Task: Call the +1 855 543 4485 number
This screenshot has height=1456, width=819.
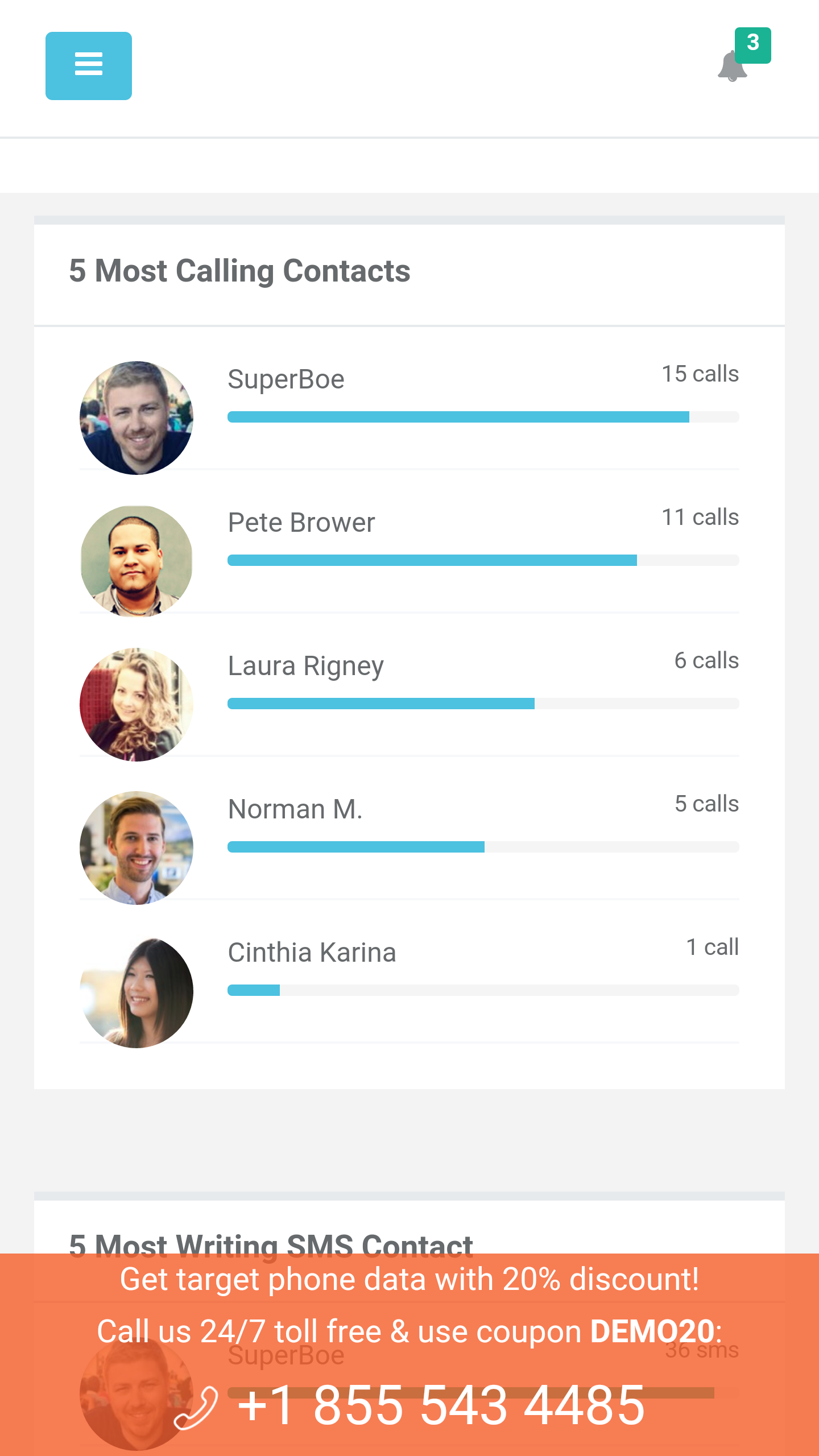Action: click(x=409, y=1405)
